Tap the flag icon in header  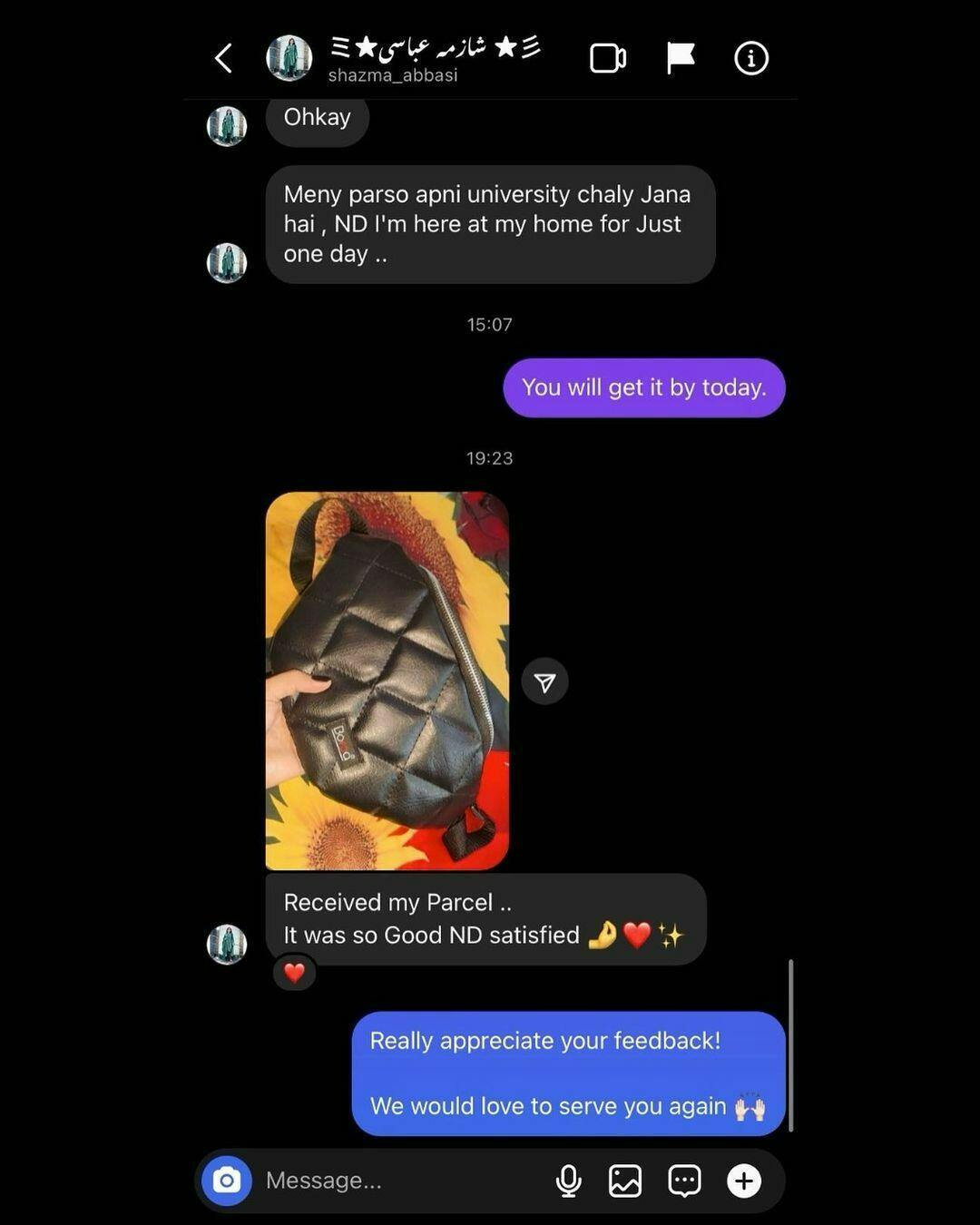coord(681,58)
